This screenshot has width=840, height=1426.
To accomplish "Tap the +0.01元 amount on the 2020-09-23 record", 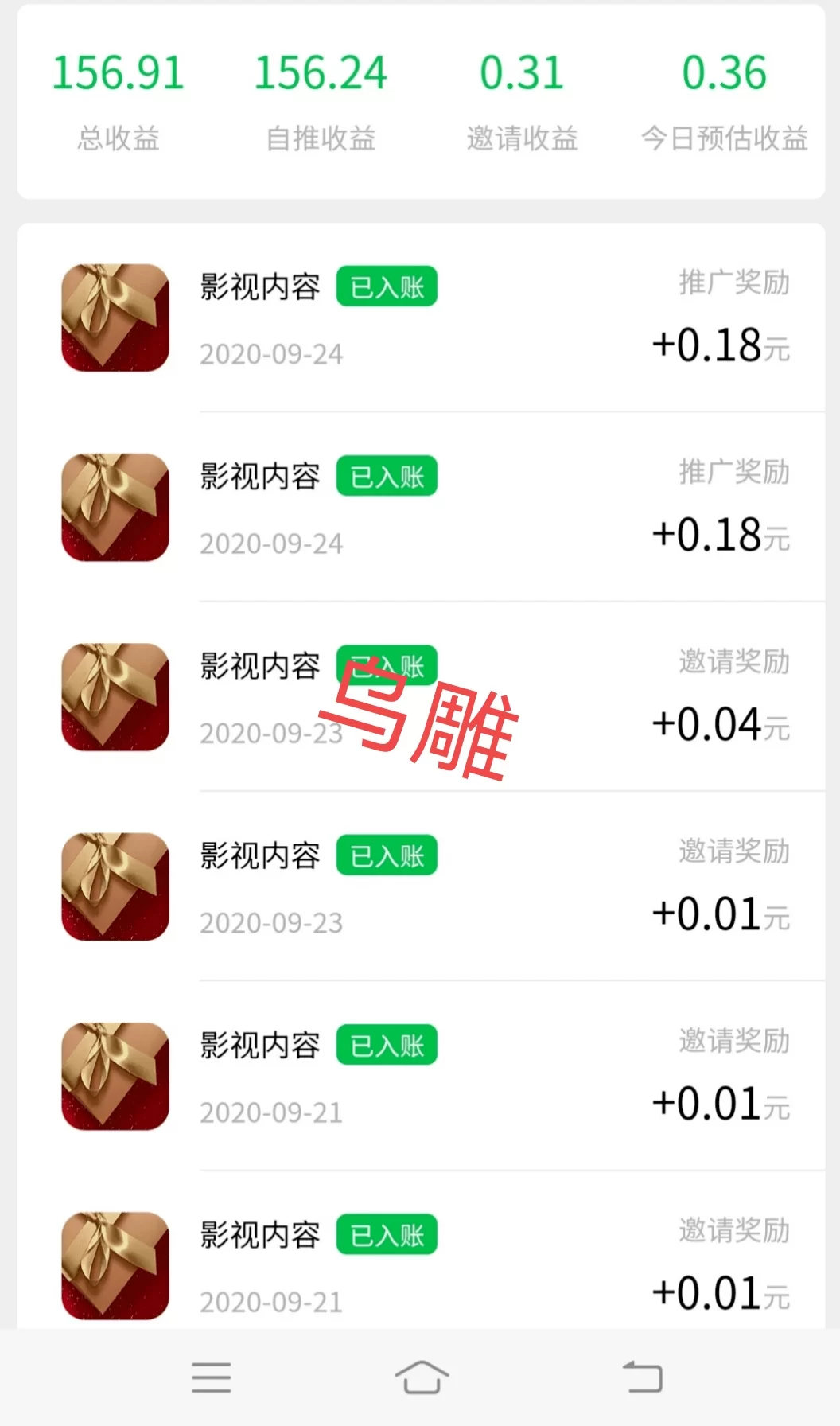I will [719, 914].
